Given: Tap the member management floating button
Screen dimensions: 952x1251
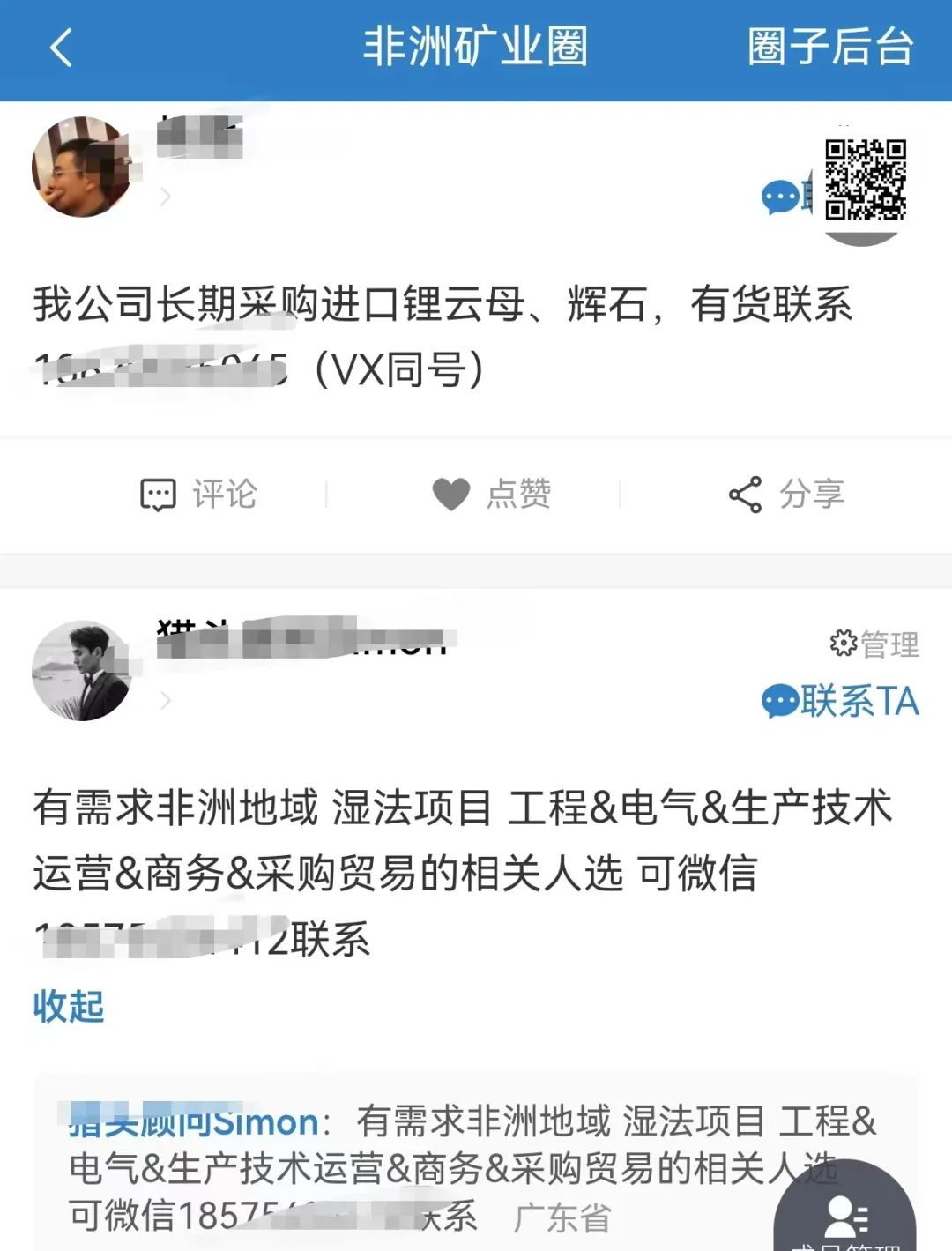Looking at the screenshot, I should click(x=844, y=1217).
